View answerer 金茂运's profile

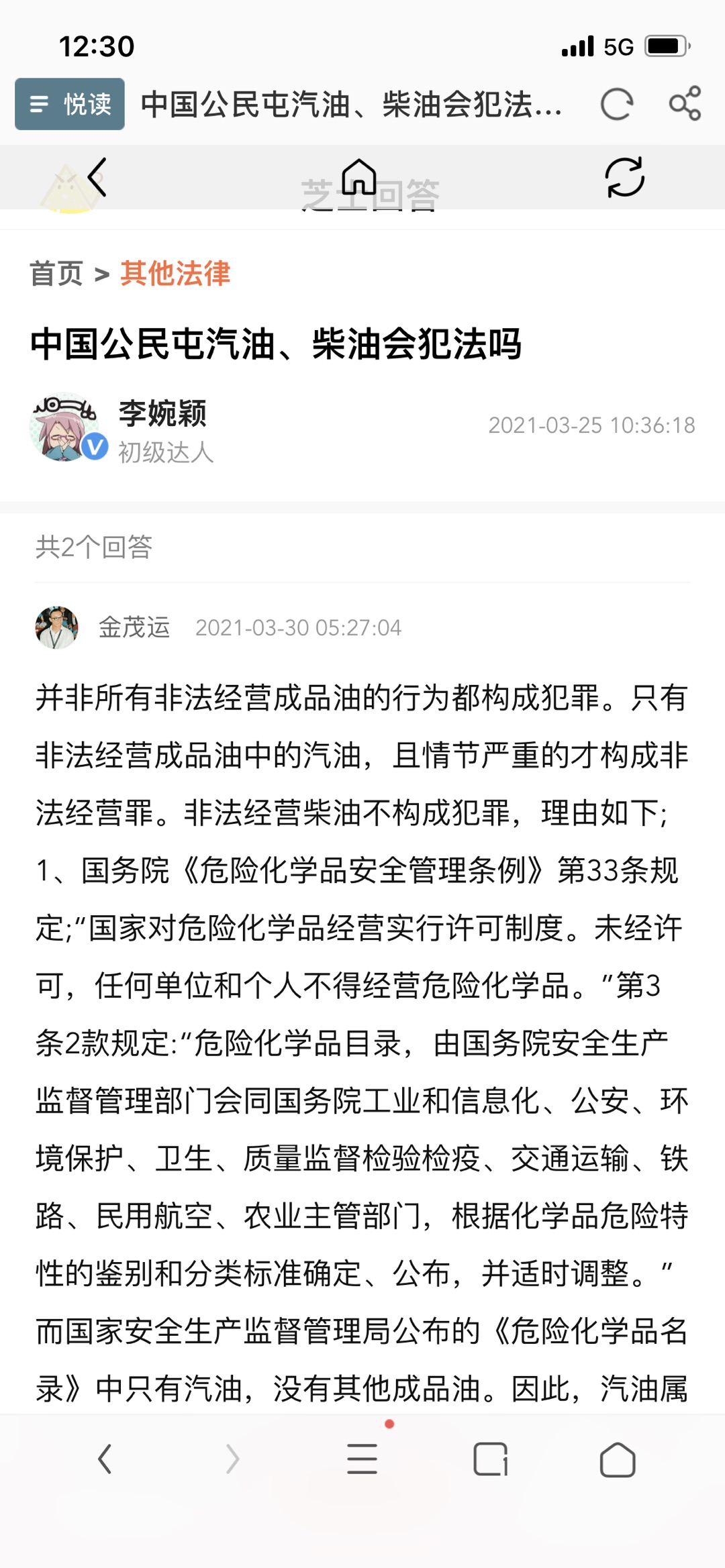134,627
